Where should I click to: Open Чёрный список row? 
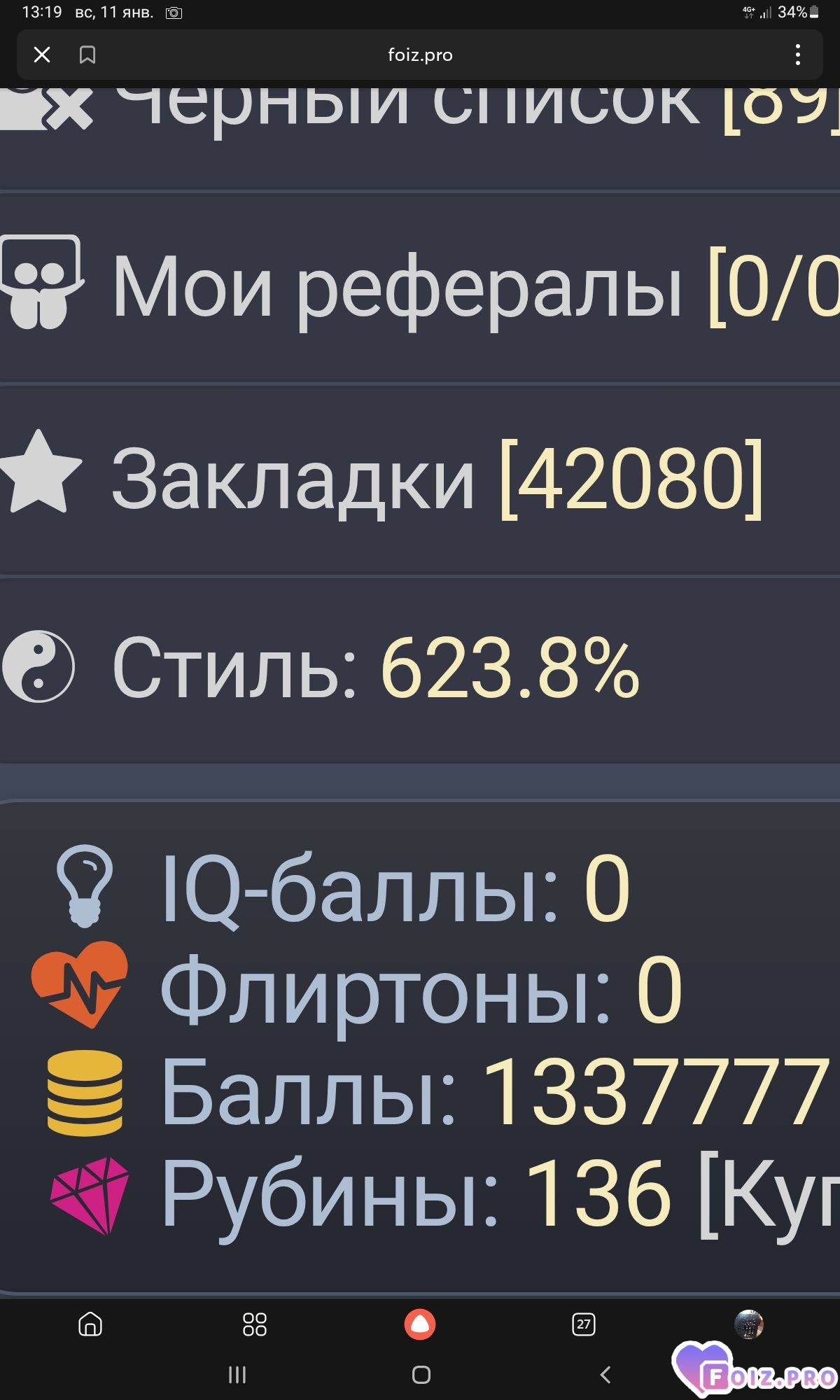click(x=420, y=112)
